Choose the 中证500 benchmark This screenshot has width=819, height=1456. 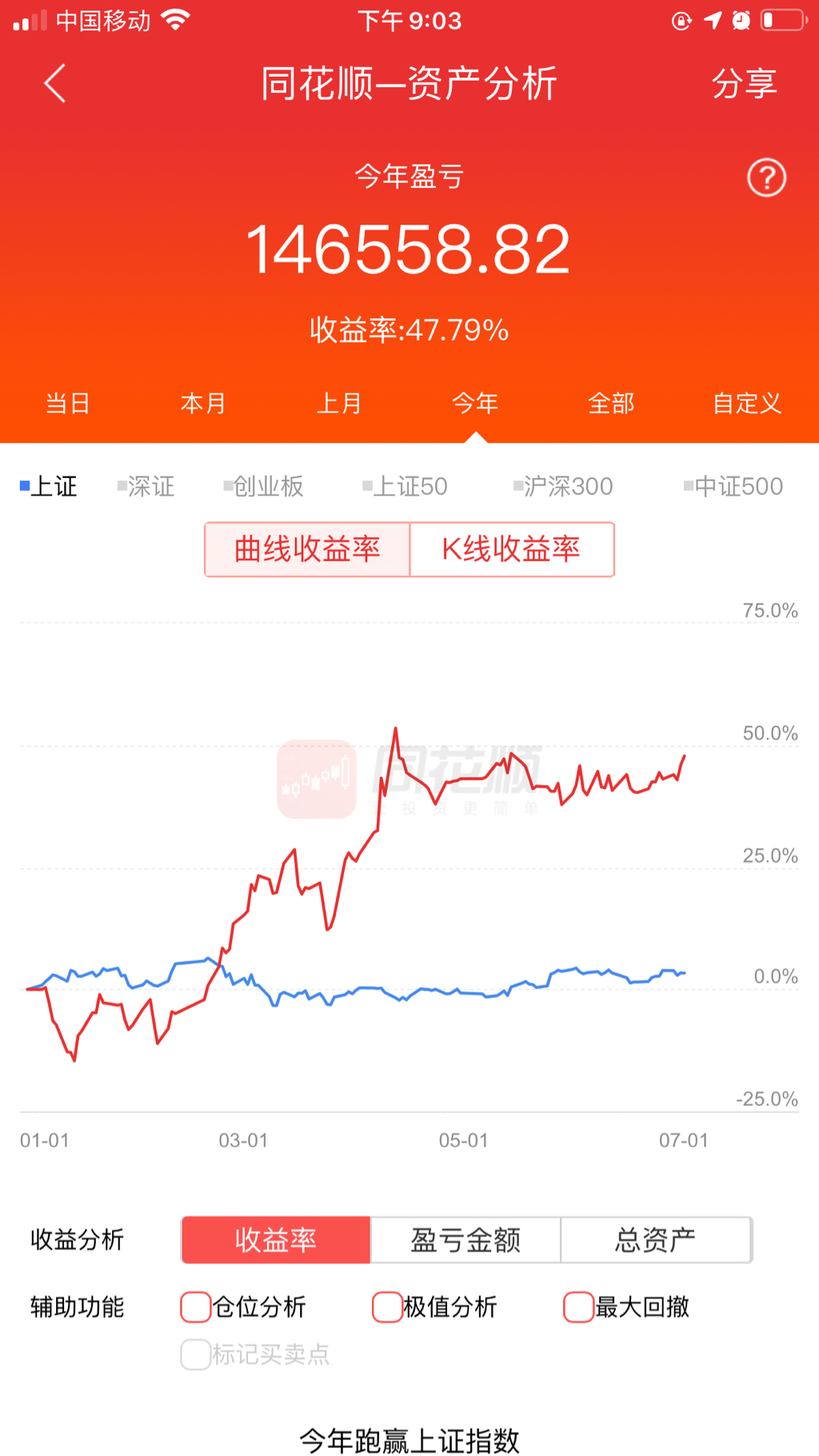[733, 486]
